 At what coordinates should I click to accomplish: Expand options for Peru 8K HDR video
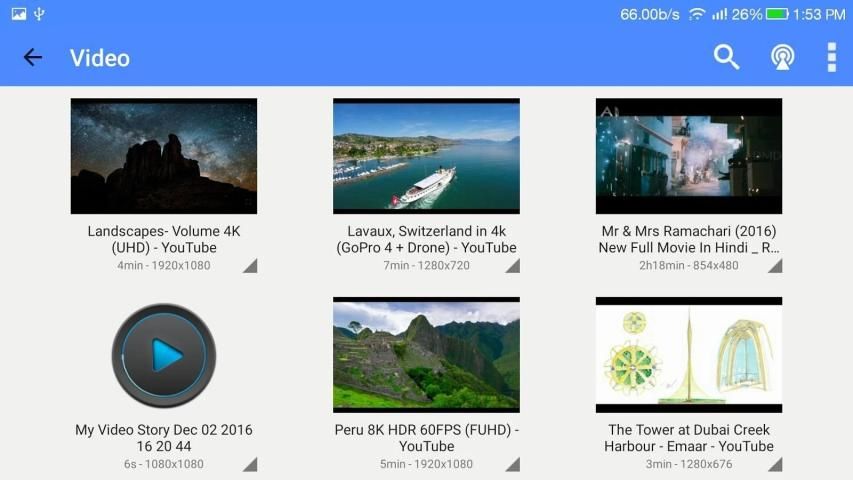512,464
